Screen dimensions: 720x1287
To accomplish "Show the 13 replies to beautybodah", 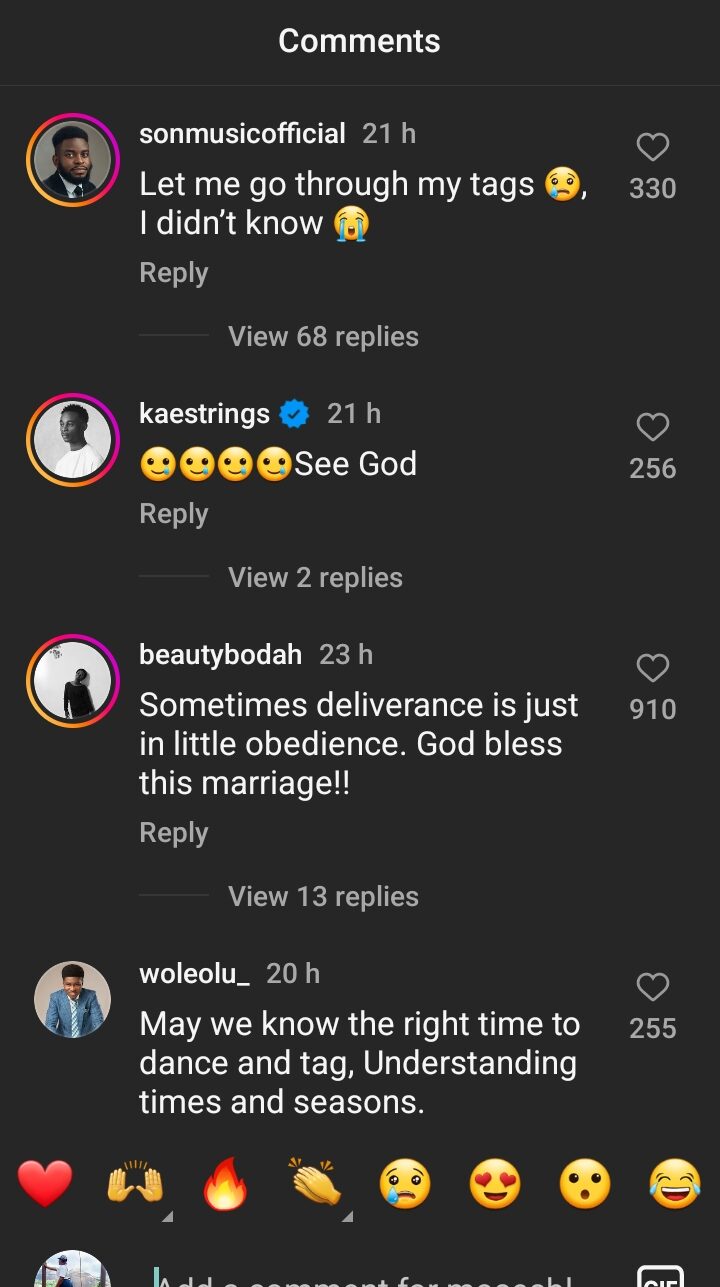I will click(x=323, y=896).
